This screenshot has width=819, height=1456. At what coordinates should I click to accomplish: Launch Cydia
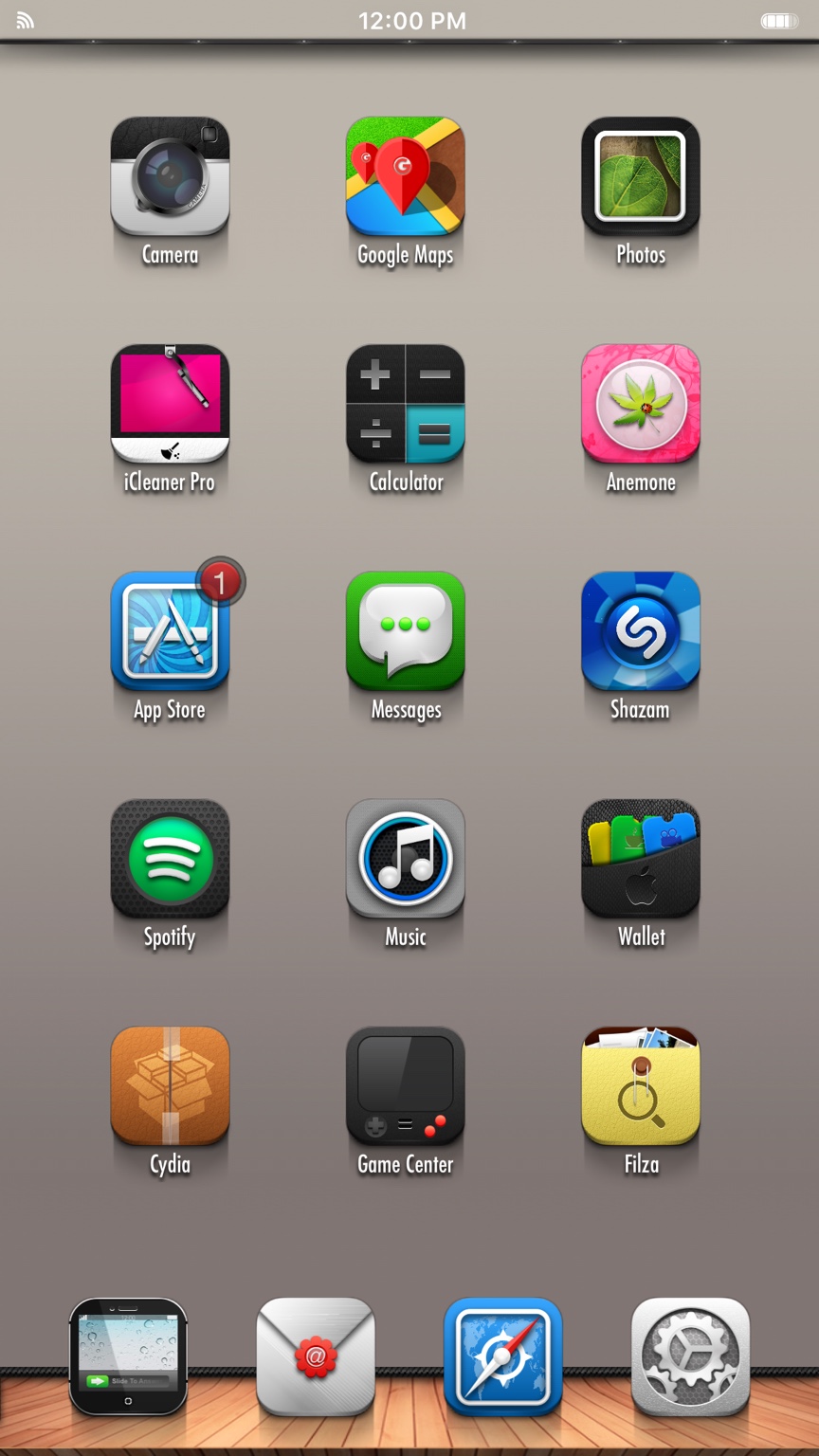coord(170,1086)
